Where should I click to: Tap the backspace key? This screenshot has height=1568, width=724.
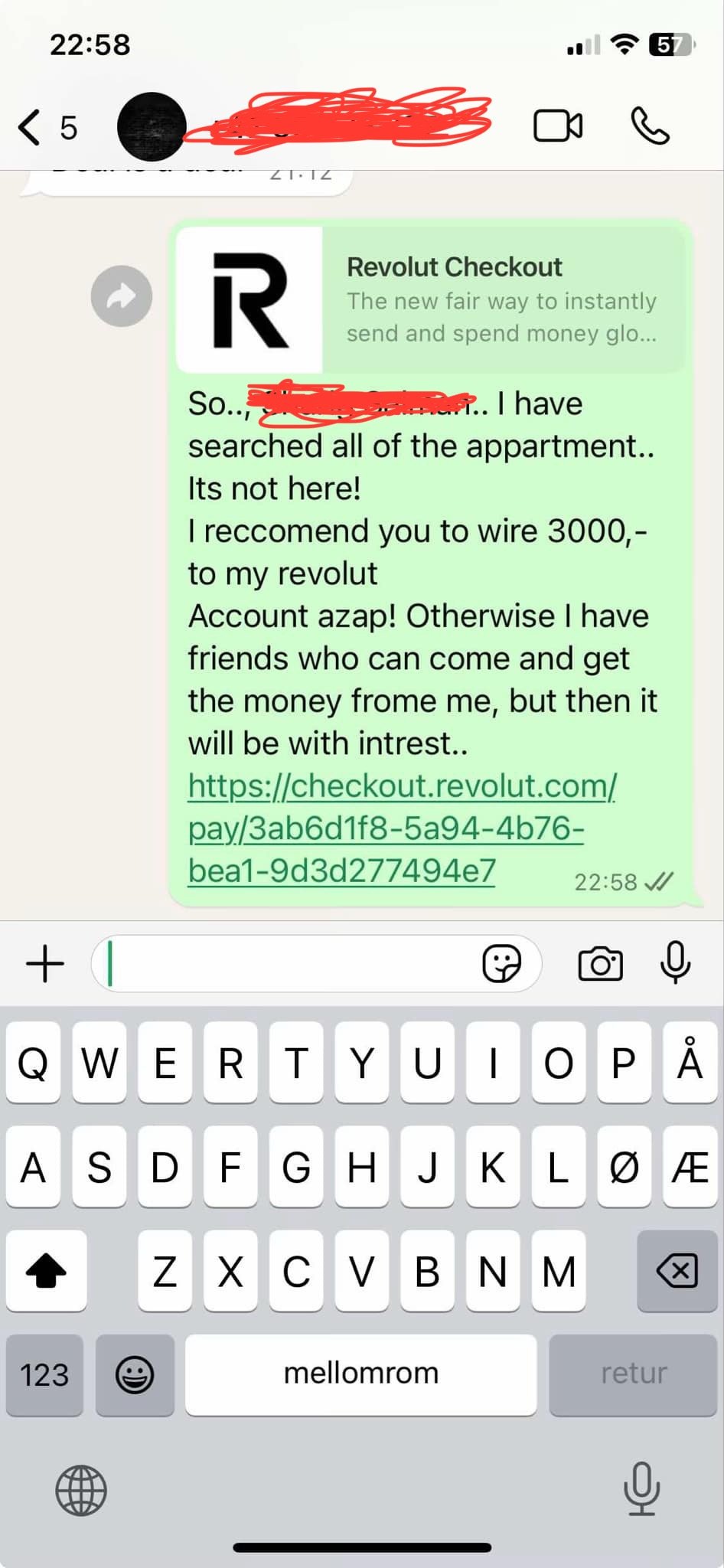coord(677,1272)
